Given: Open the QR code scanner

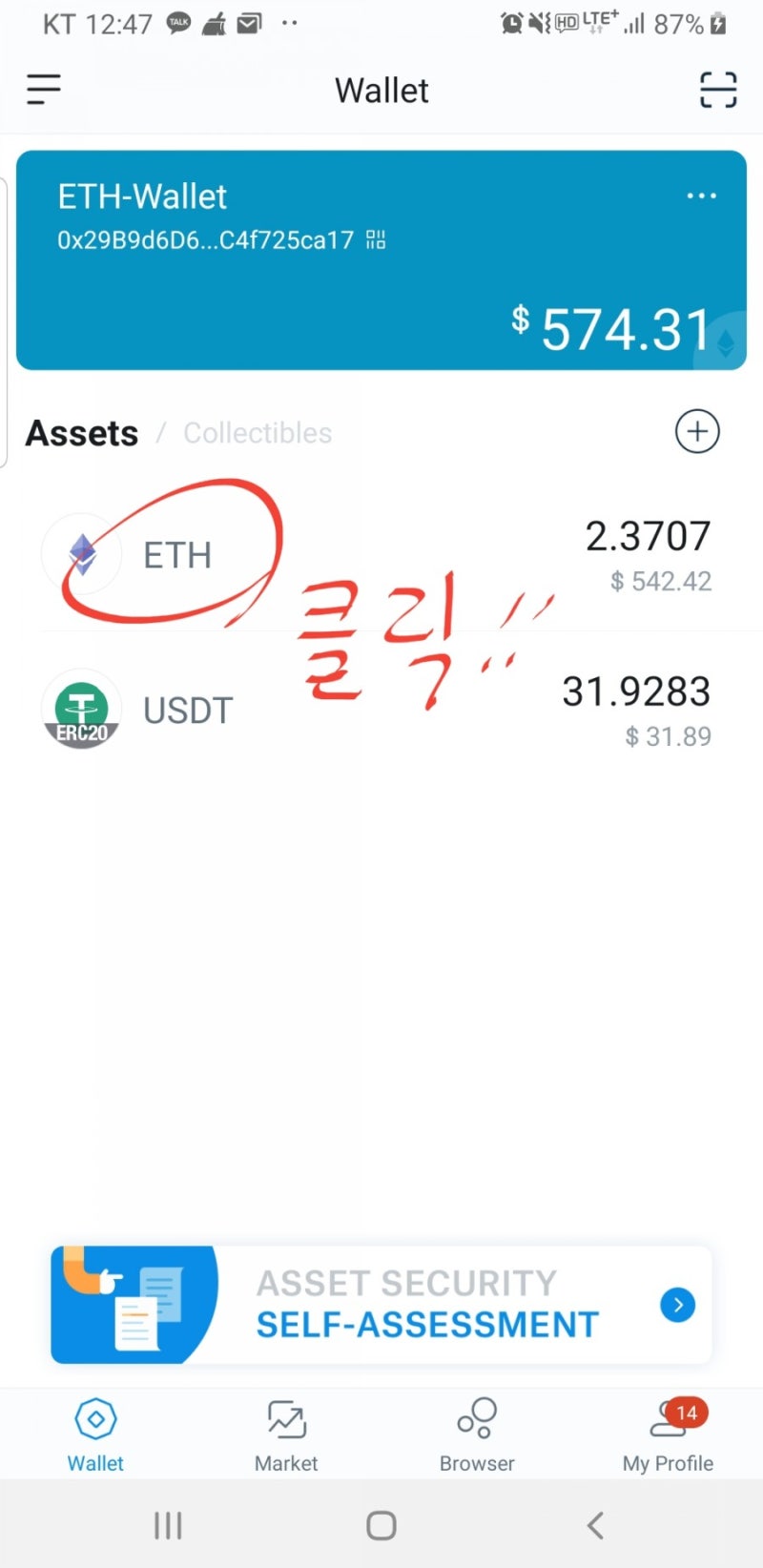Looking at the screenshot, I should 718,89.
